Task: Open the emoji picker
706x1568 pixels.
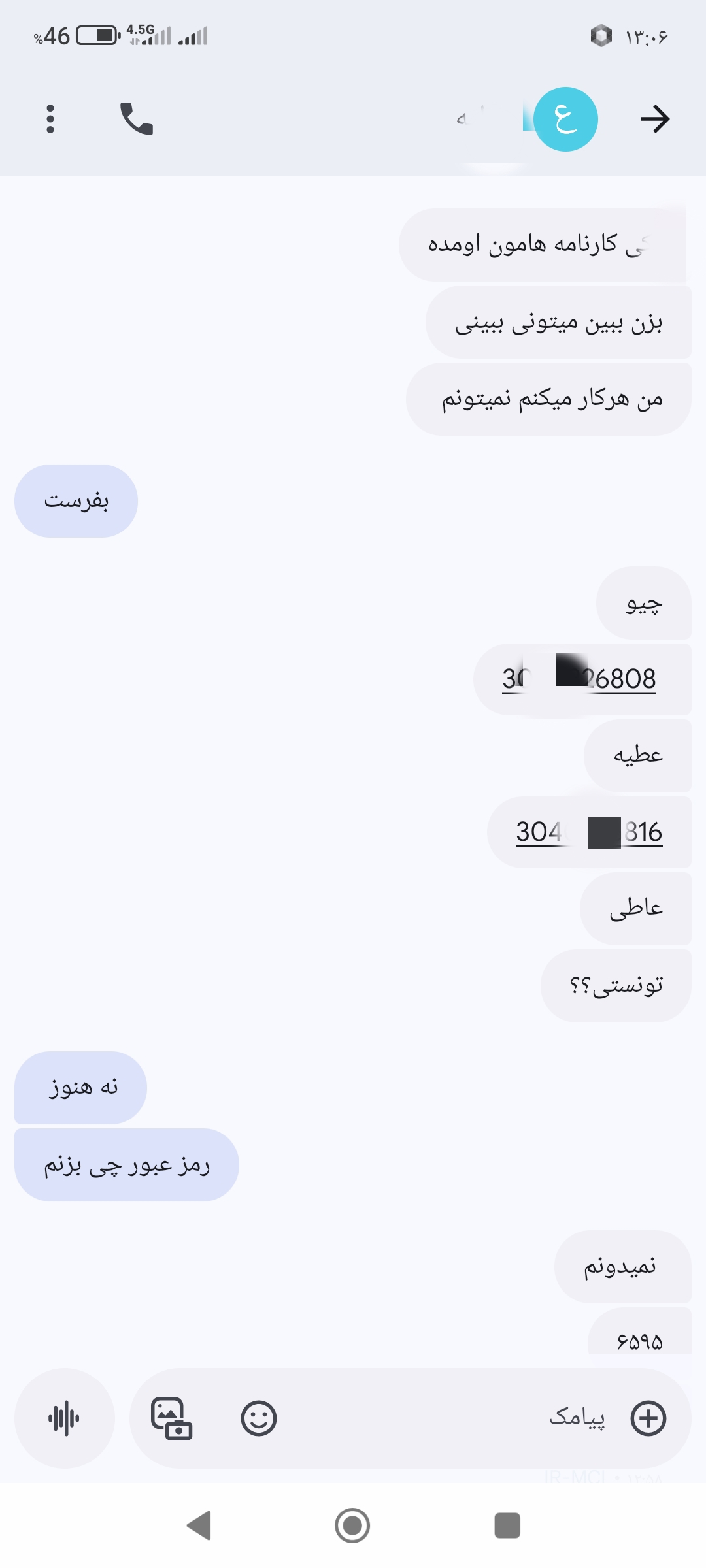Action: pyautogui.click(x=259, y=1418)
